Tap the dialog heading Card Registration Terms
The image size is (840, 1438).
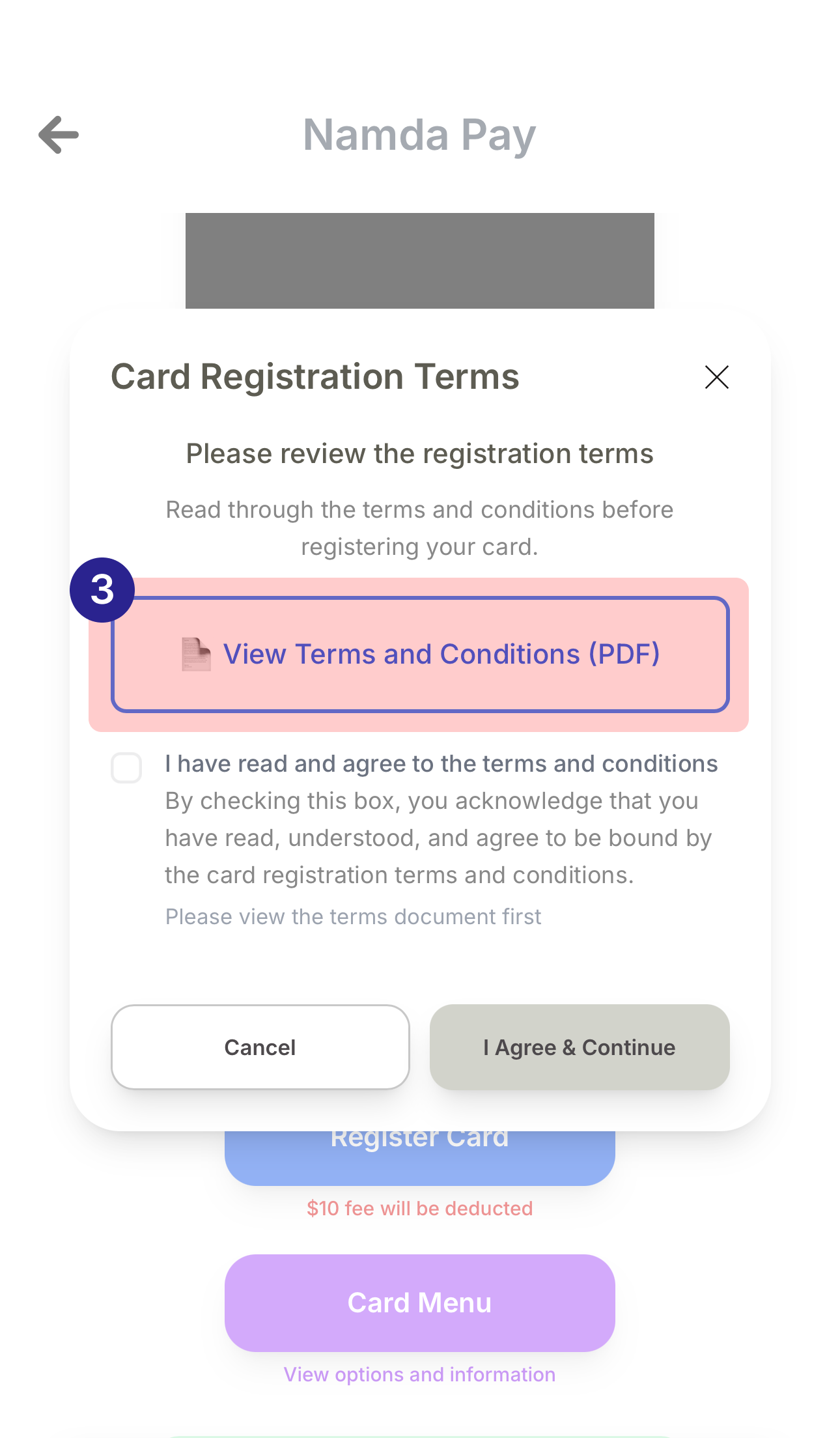[315, 376]
